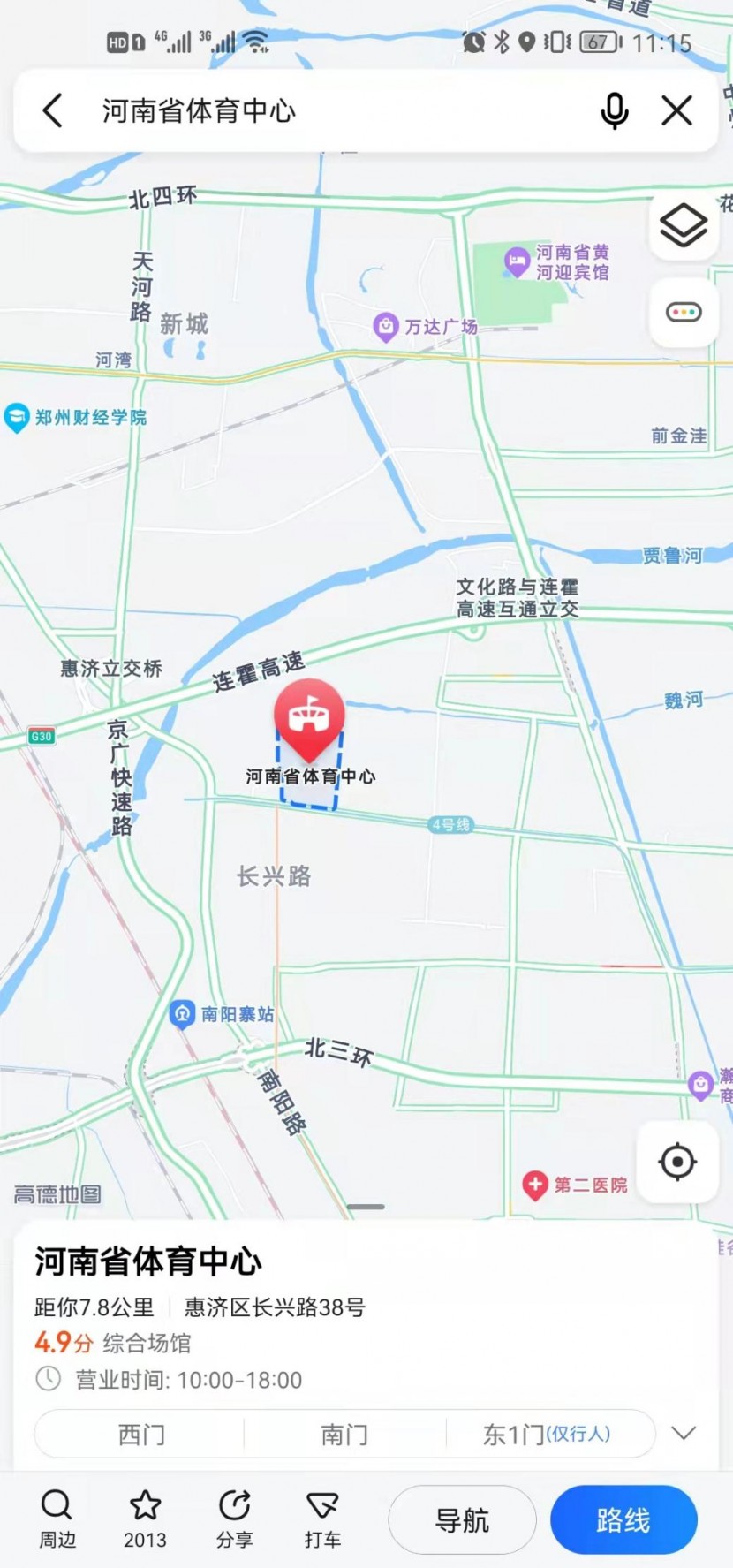Go back using the left arrow
Image resolution: width=733 pixels, height=1568 pixels.
[51, 110]
